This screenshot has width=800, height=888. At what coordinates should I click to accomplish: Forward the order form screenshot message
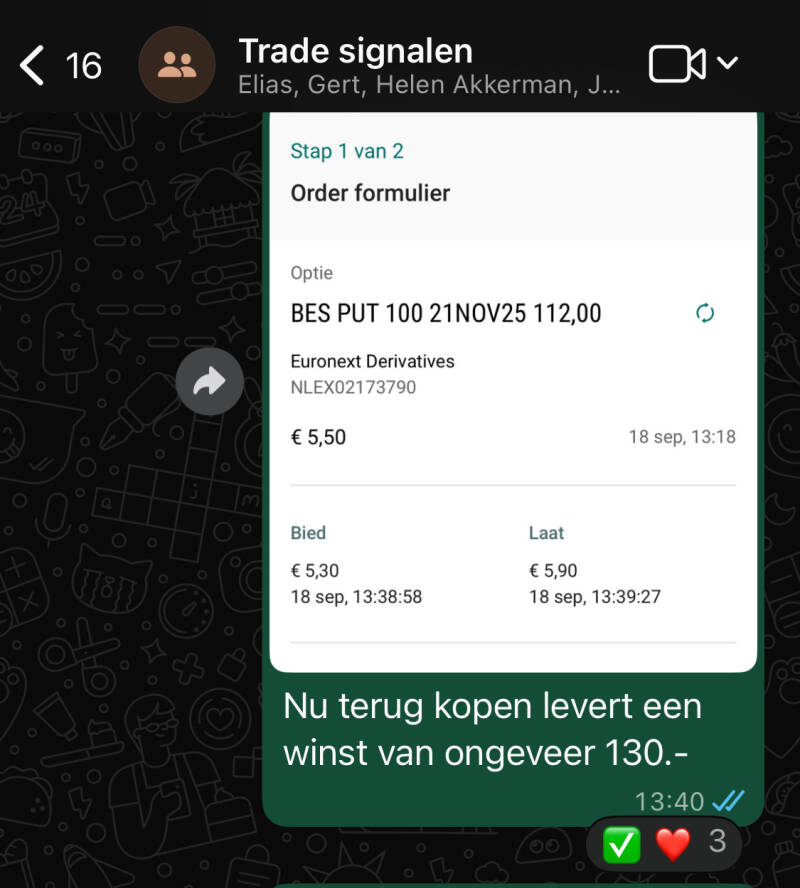[209, 381]
